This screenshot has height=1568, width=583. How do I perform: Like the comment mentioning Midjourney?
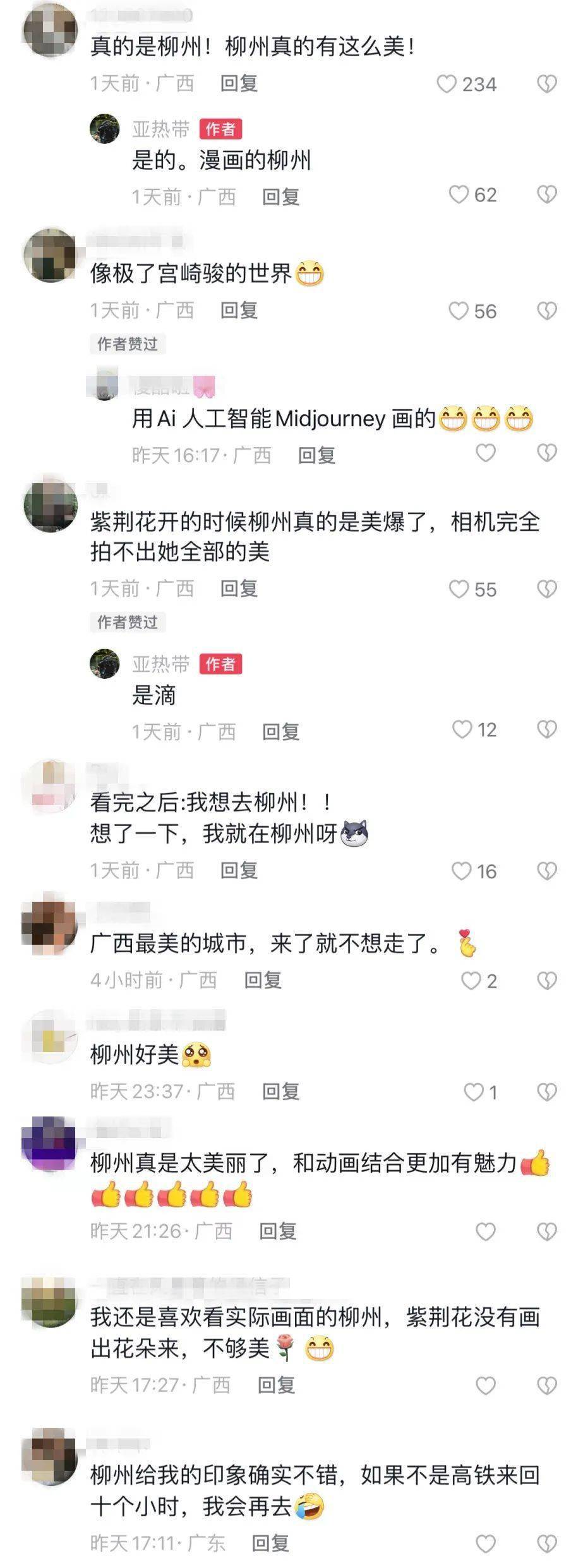pos(485,453)
